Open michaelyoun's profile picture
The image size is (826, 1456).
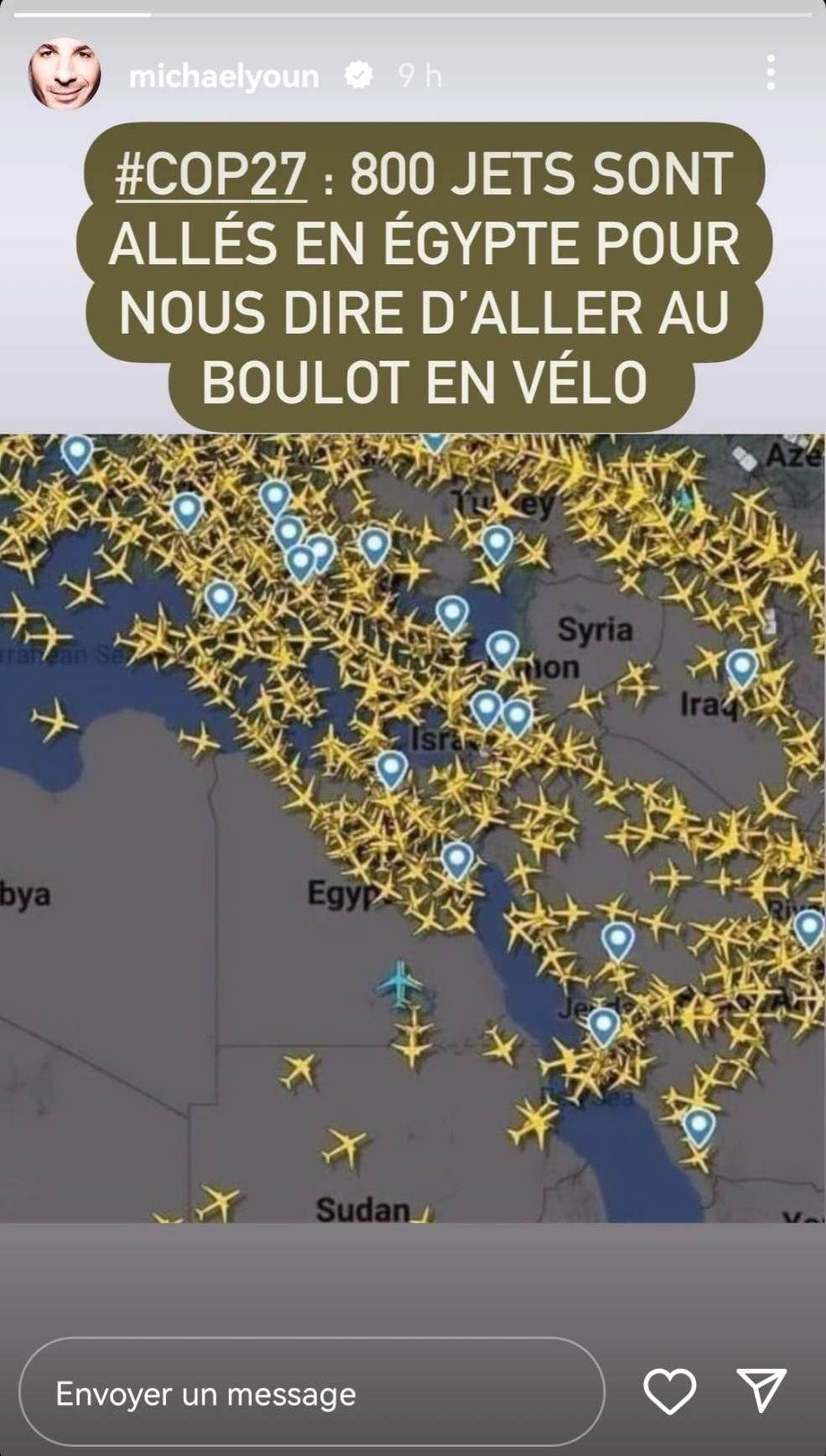click(65, 75)
